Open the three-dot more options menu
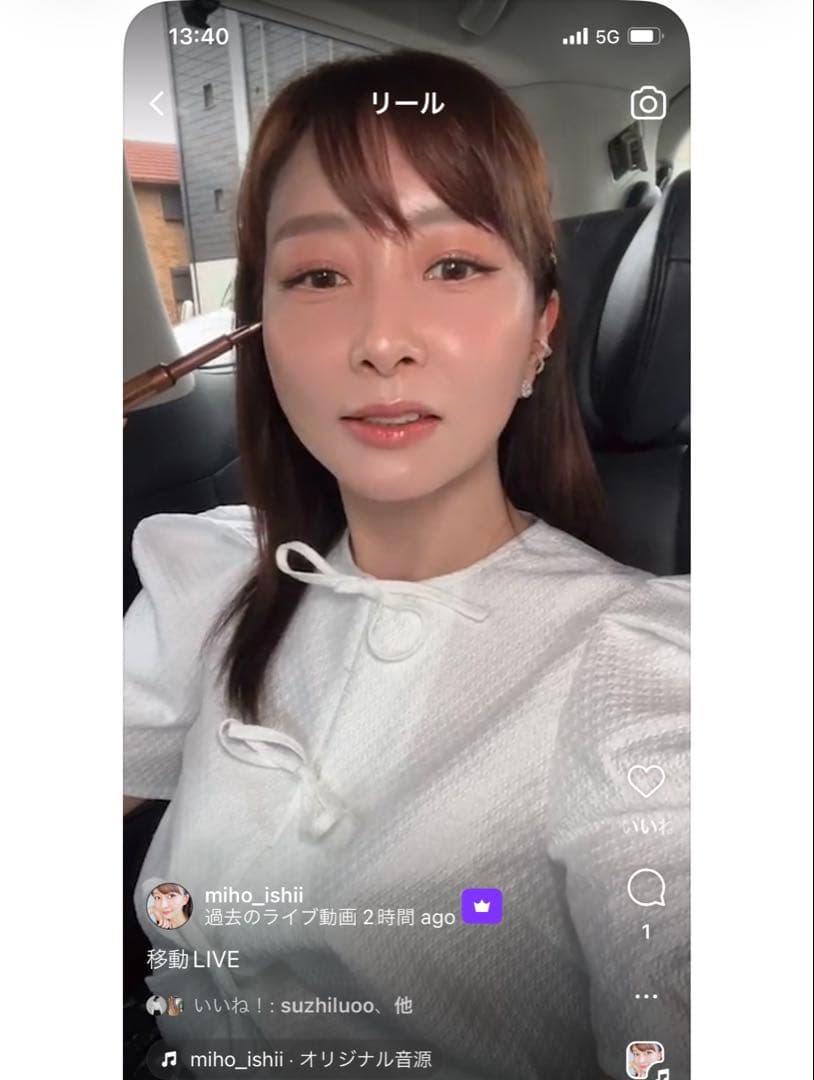 [x=646, y=996]
